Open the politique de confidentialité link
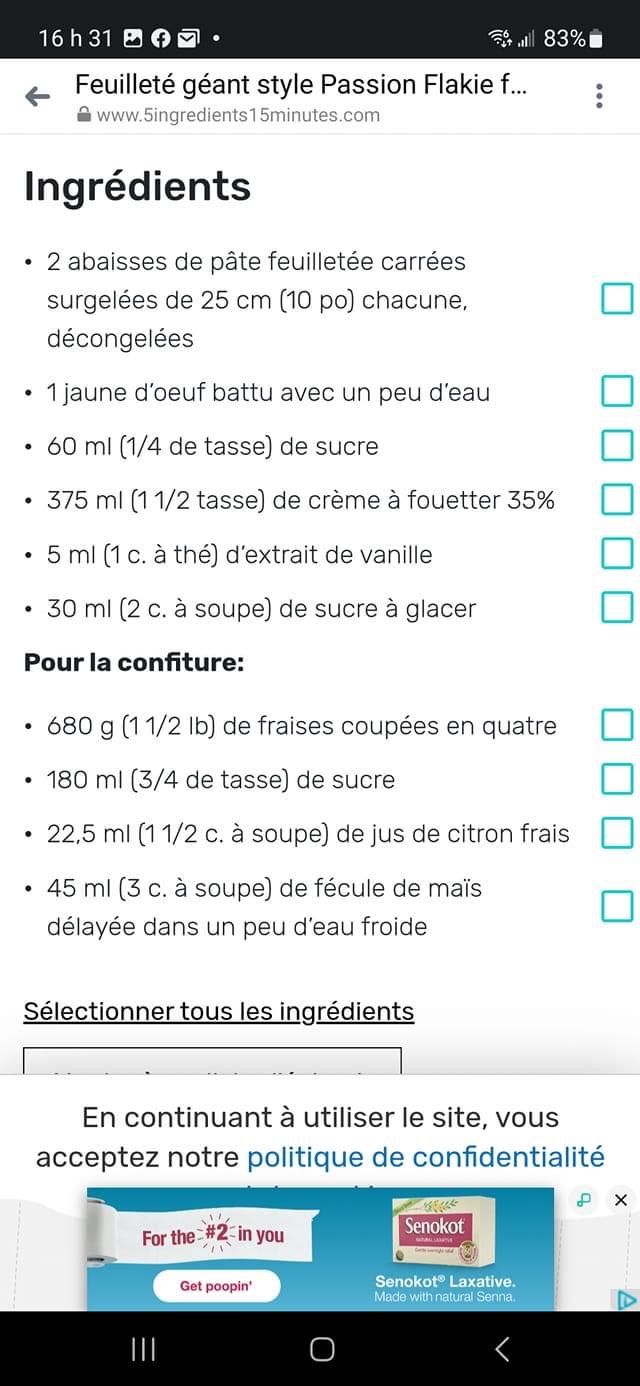640x1386 pixels. pyautogui.click(x=426, y=1157)
